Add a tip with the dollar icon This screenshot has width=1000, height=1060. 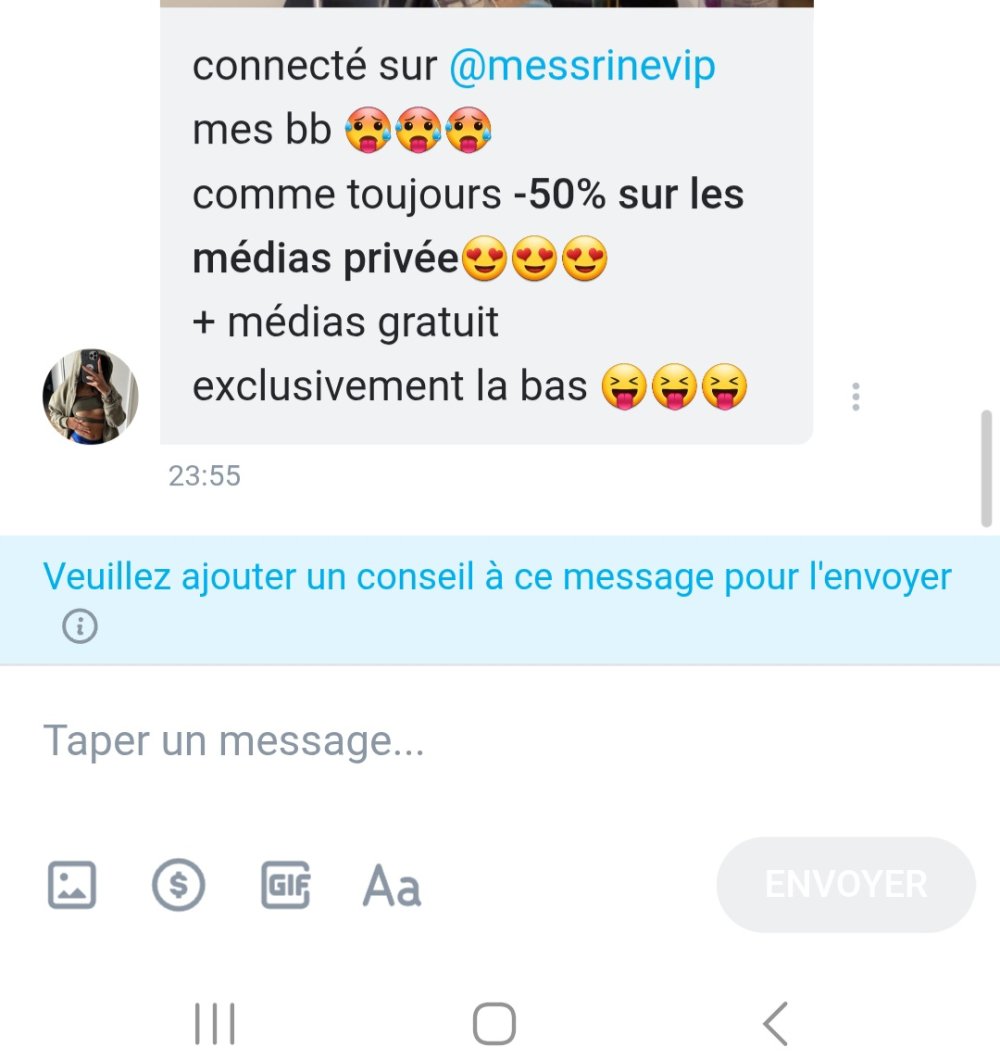tap(179, 885)
